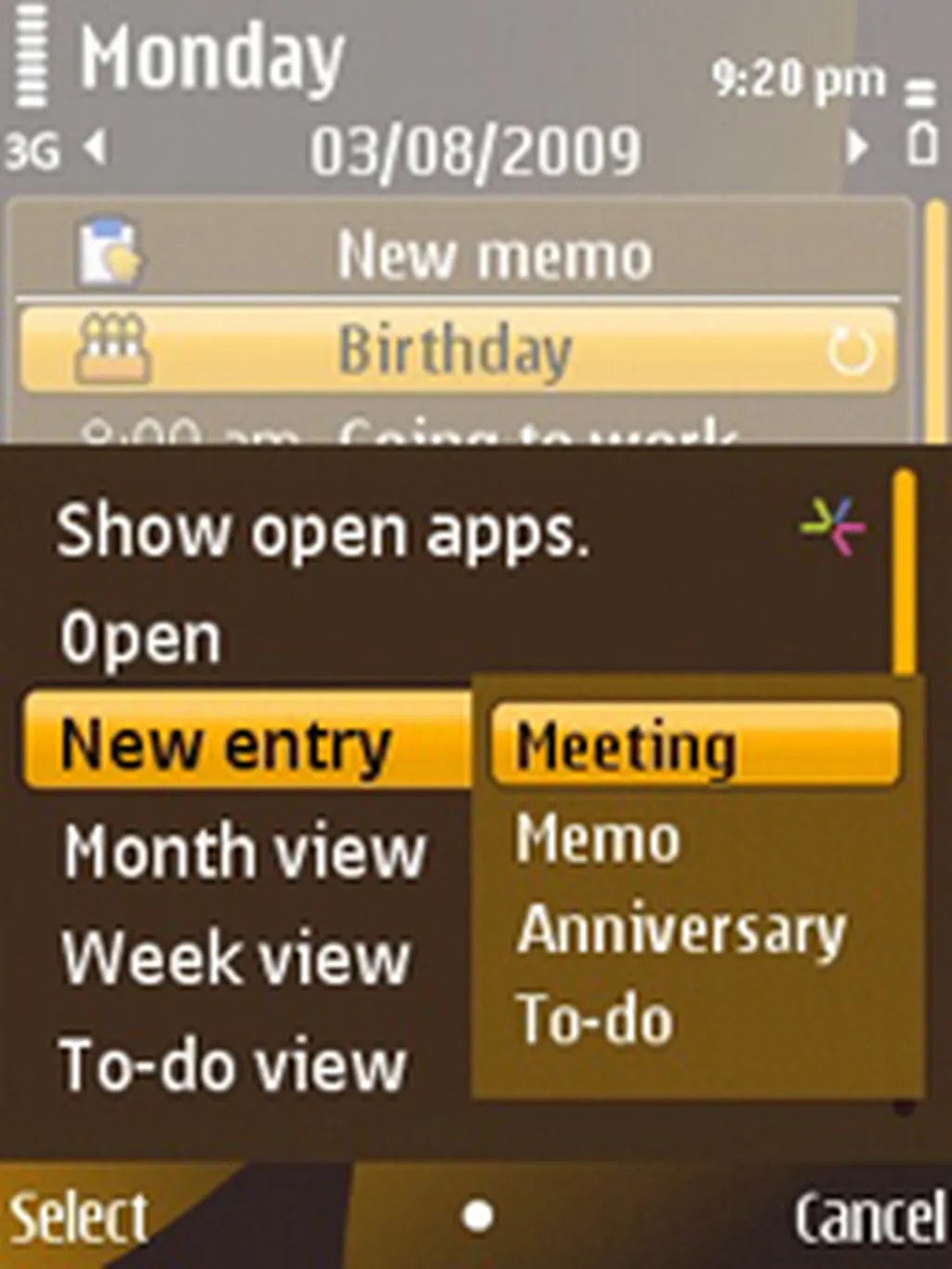
Task: Open the To-do view
Action: tap(232, 1065)
